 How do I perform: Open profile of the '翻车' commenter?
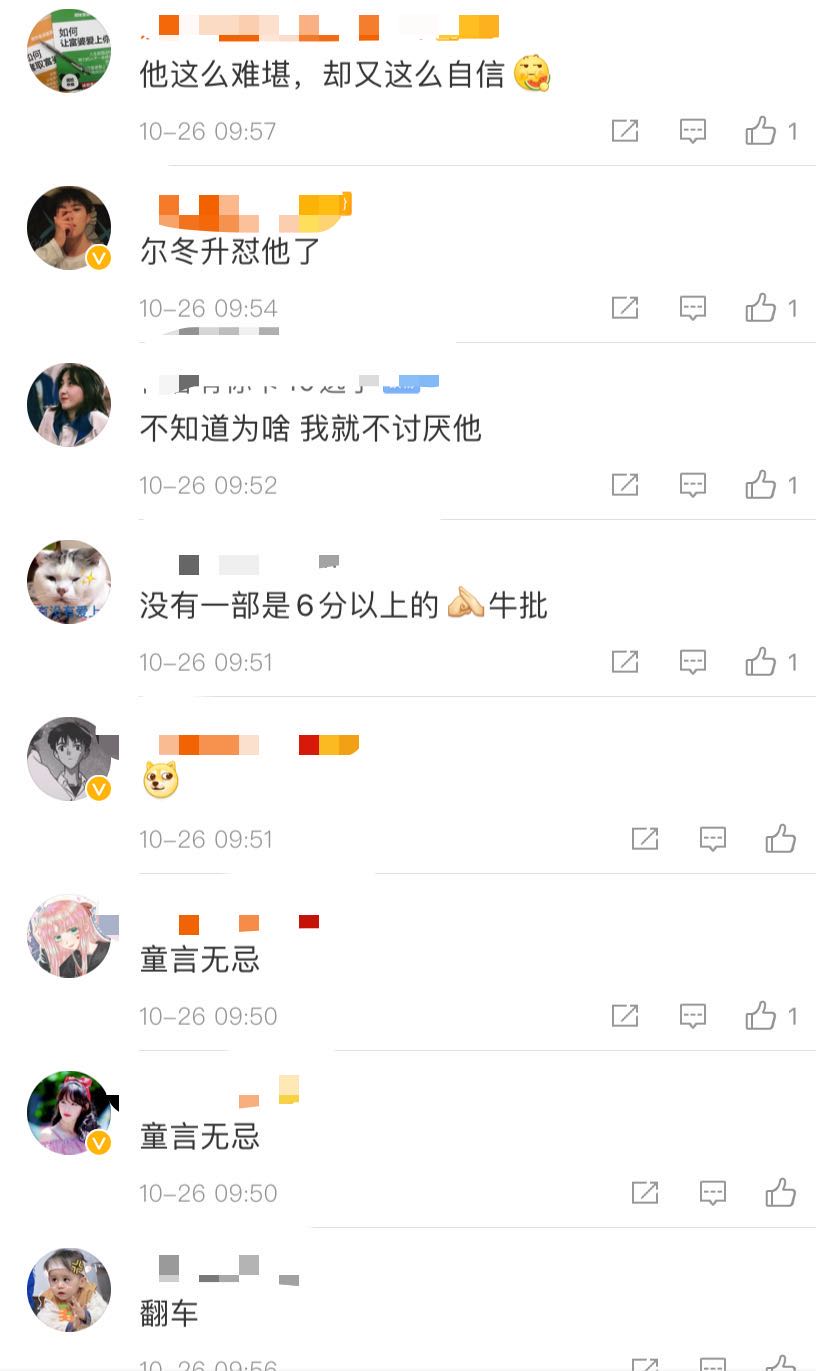pos(69,1290)
